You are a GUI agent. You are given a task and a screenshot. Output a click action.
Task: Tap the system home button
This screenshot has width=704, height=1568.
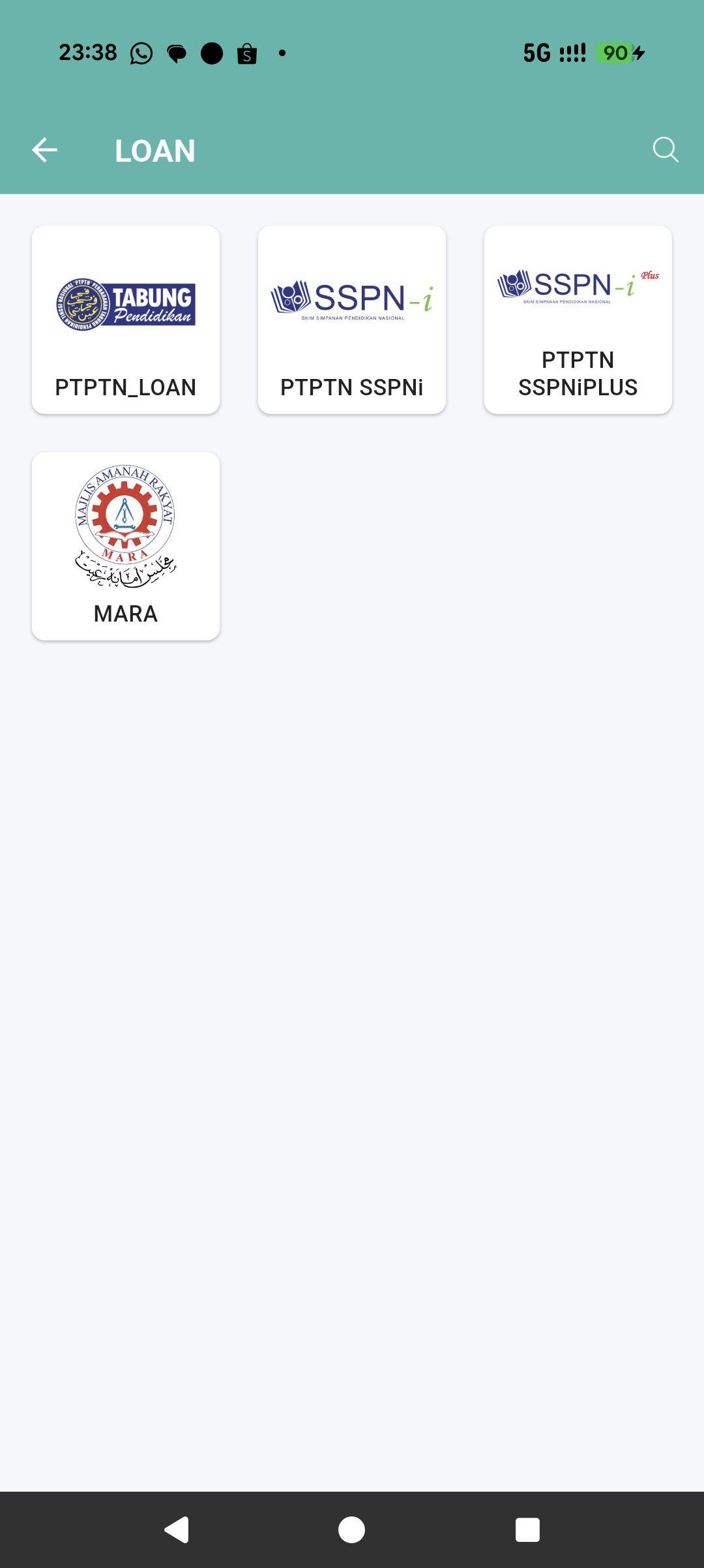tap(351, 1530)
